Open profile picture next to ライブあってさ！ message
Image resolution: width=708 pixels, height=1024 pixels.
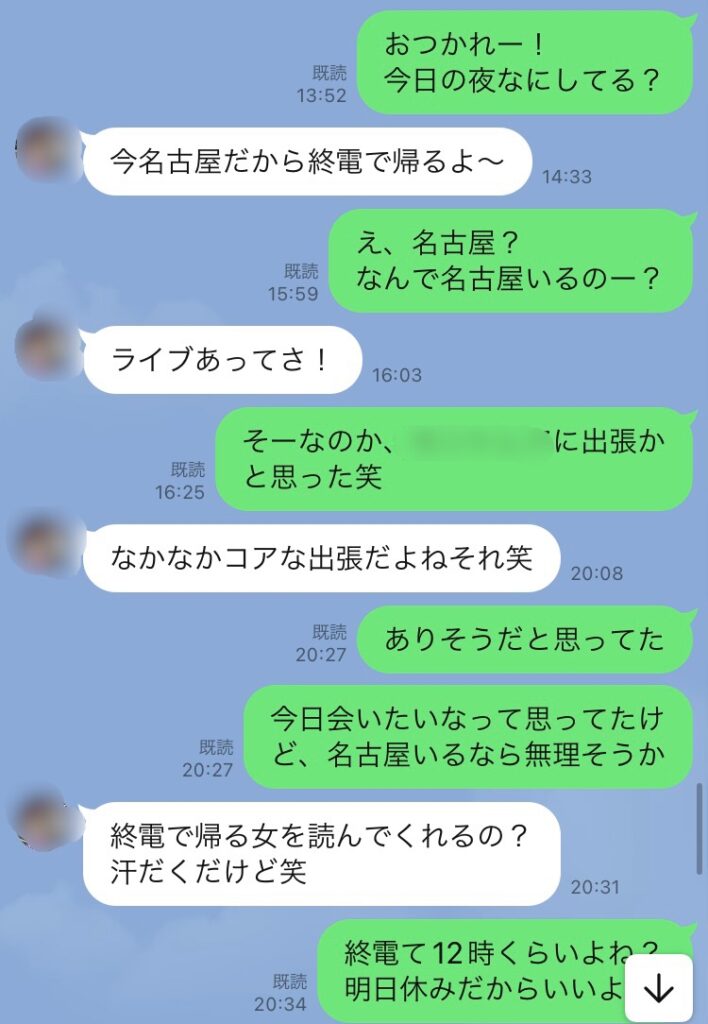coord(49,347)
